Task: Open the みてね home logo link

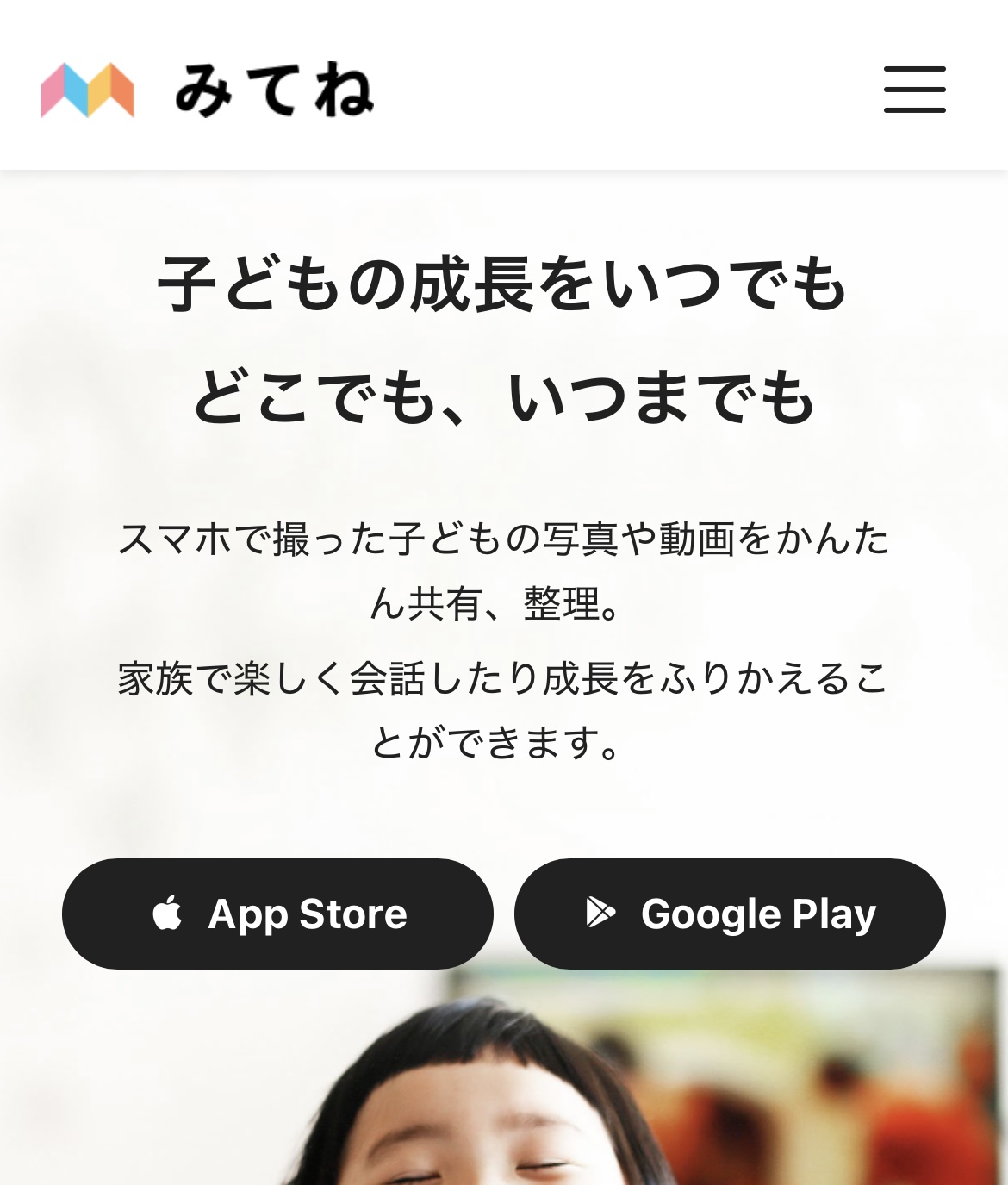Action: pos(208,90)
